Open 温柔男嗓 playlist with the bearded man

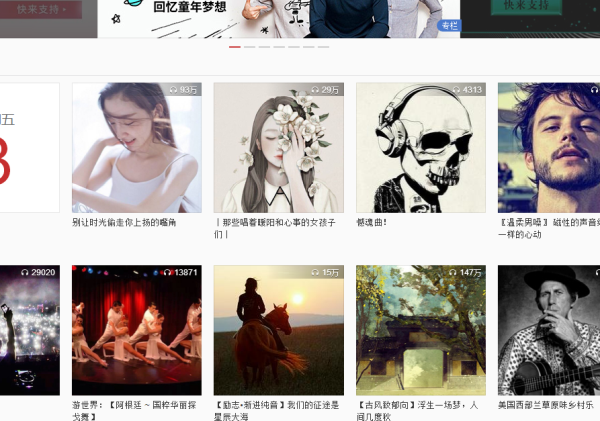click(549, 147)
